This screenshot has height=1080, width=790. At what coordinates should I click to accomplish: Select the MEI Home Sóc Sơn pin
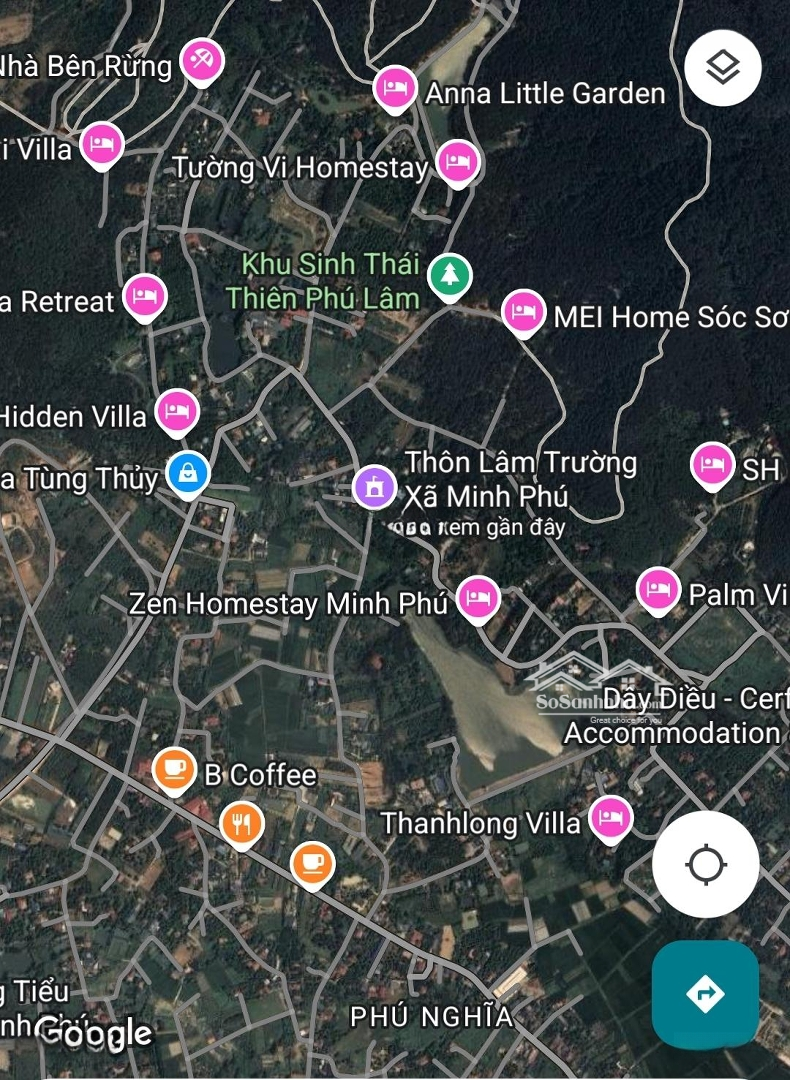coord(522,312)
